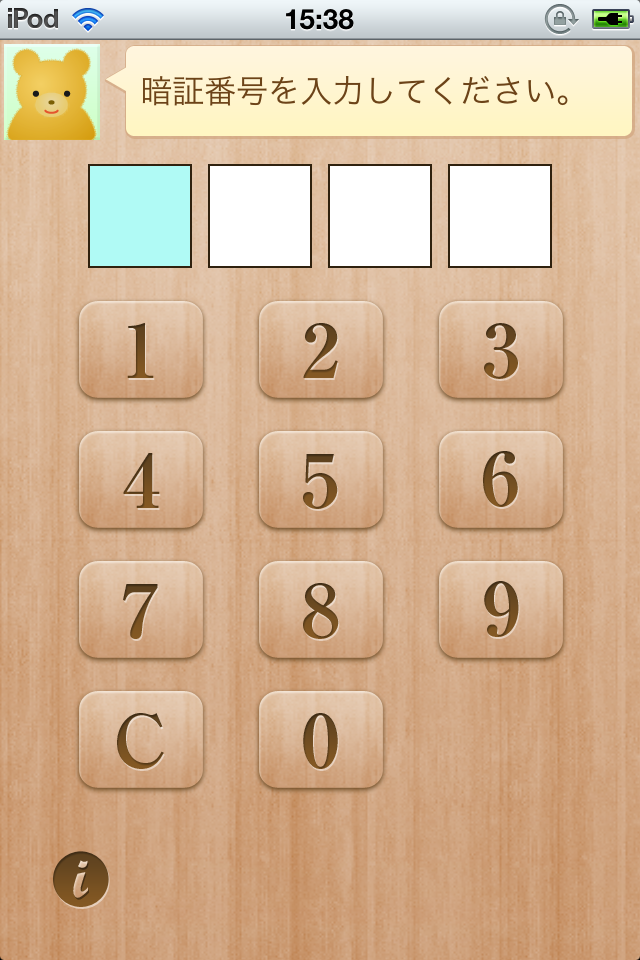Open the info icon
Viewport: 640px width, 960px height.
click(x=81, y=880)
